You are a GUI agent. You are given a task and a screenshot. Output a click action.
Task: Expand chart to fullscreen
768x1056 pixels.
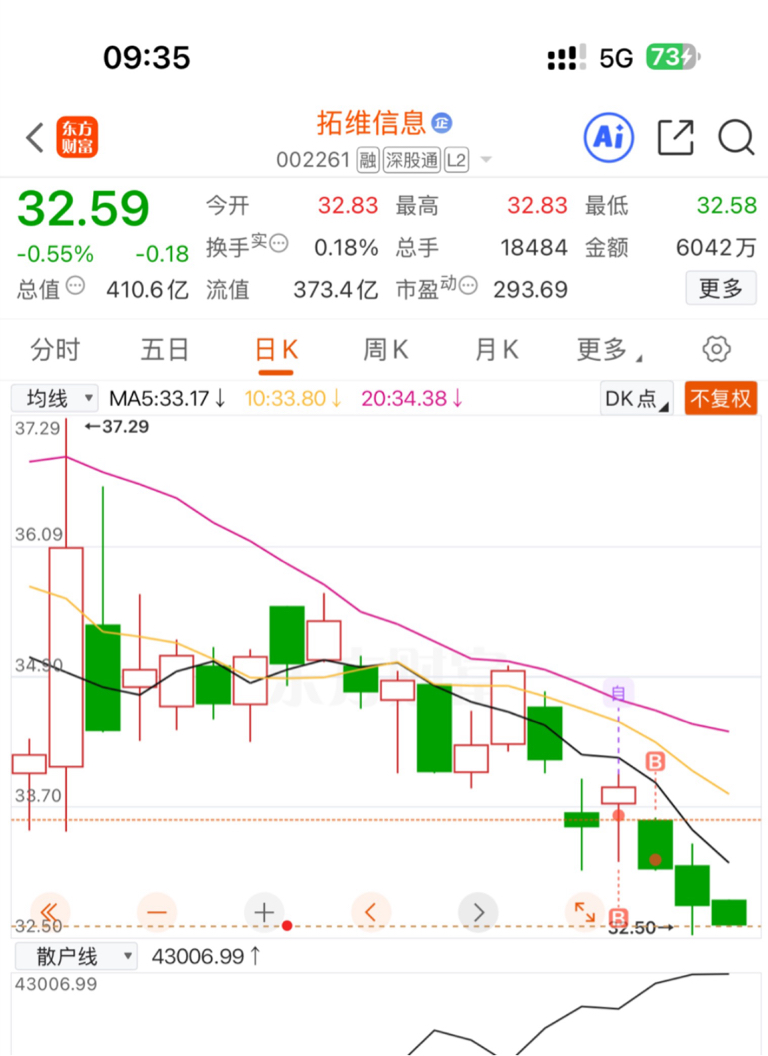coord(585,913)
